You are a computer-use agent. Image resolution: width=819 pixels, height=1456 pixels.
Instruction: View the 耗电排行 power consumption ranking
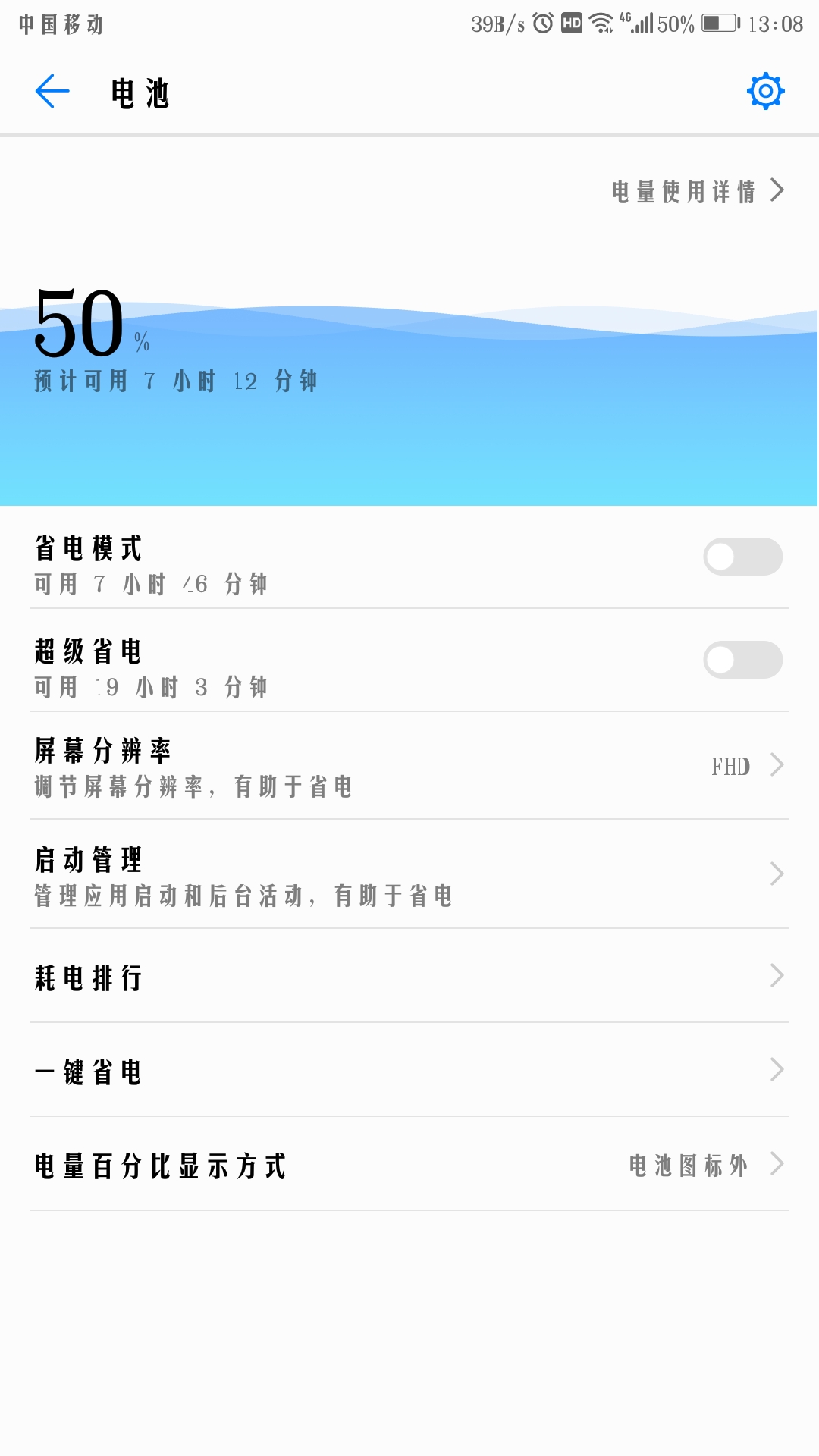click(409, 976)
